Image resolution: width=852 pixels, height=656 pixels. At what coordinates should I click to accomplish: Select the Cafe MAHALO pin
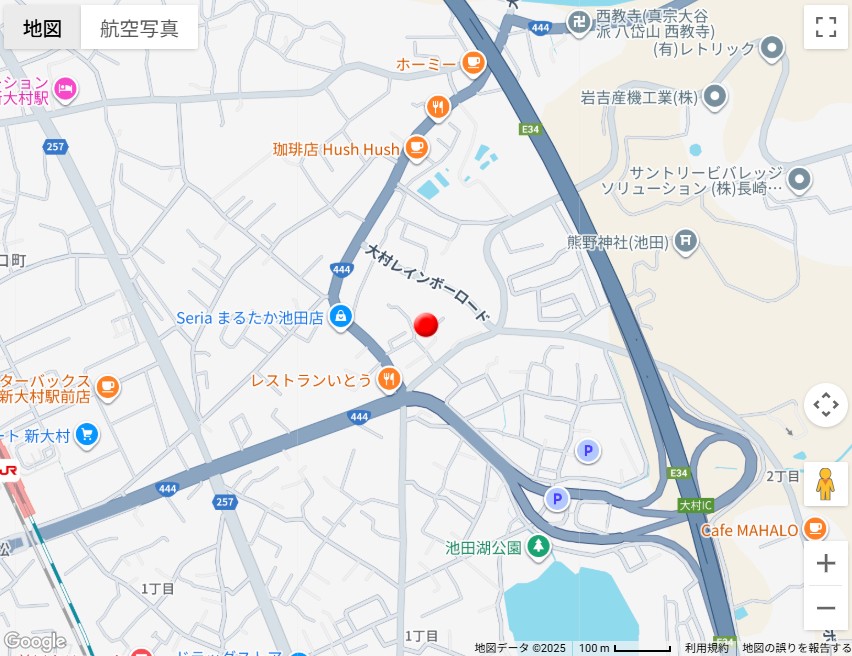tap(816, 529)
